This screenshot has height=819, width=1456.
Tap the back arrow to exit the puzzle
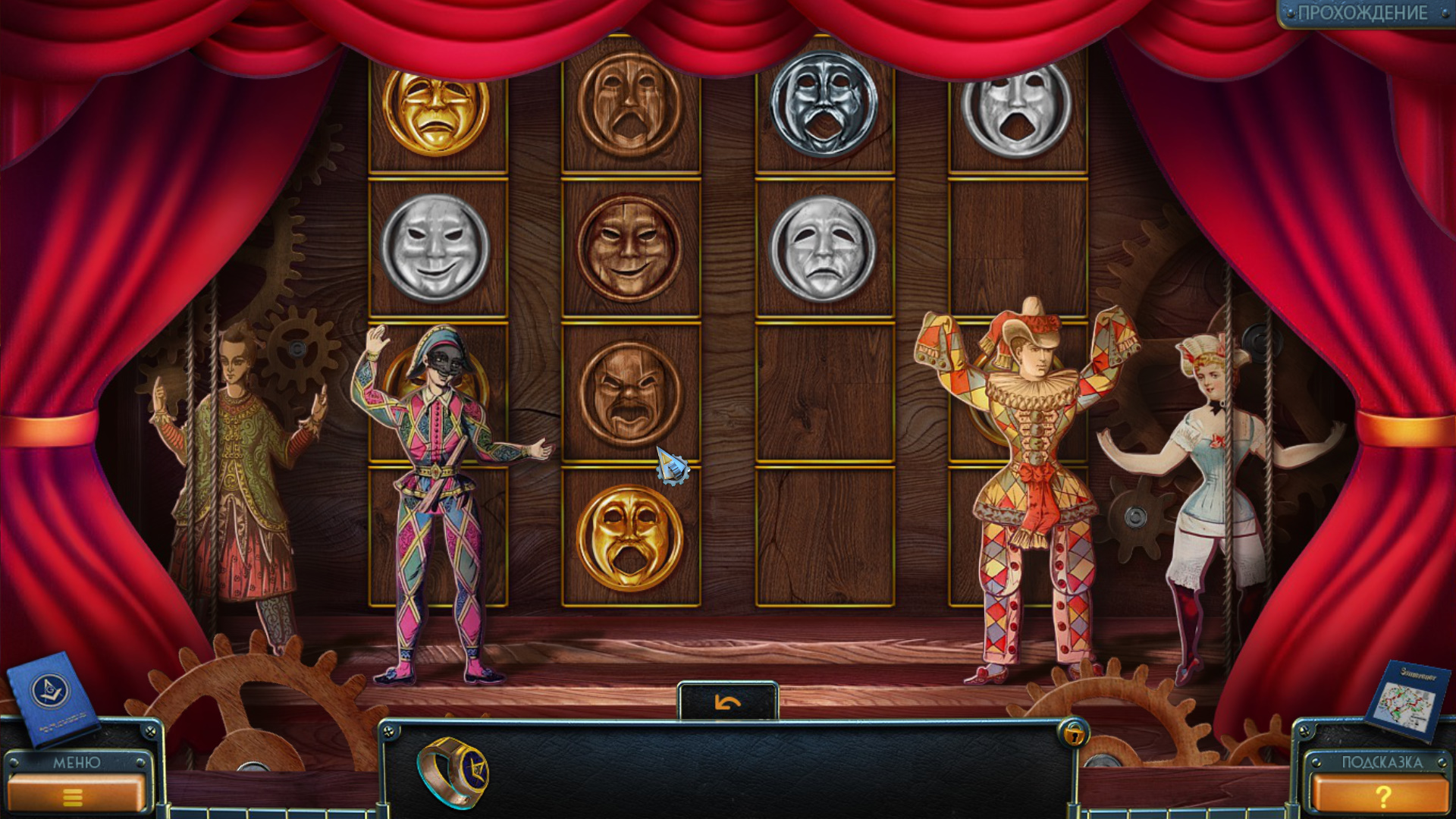pyautogui.click(x=727, y=703)
